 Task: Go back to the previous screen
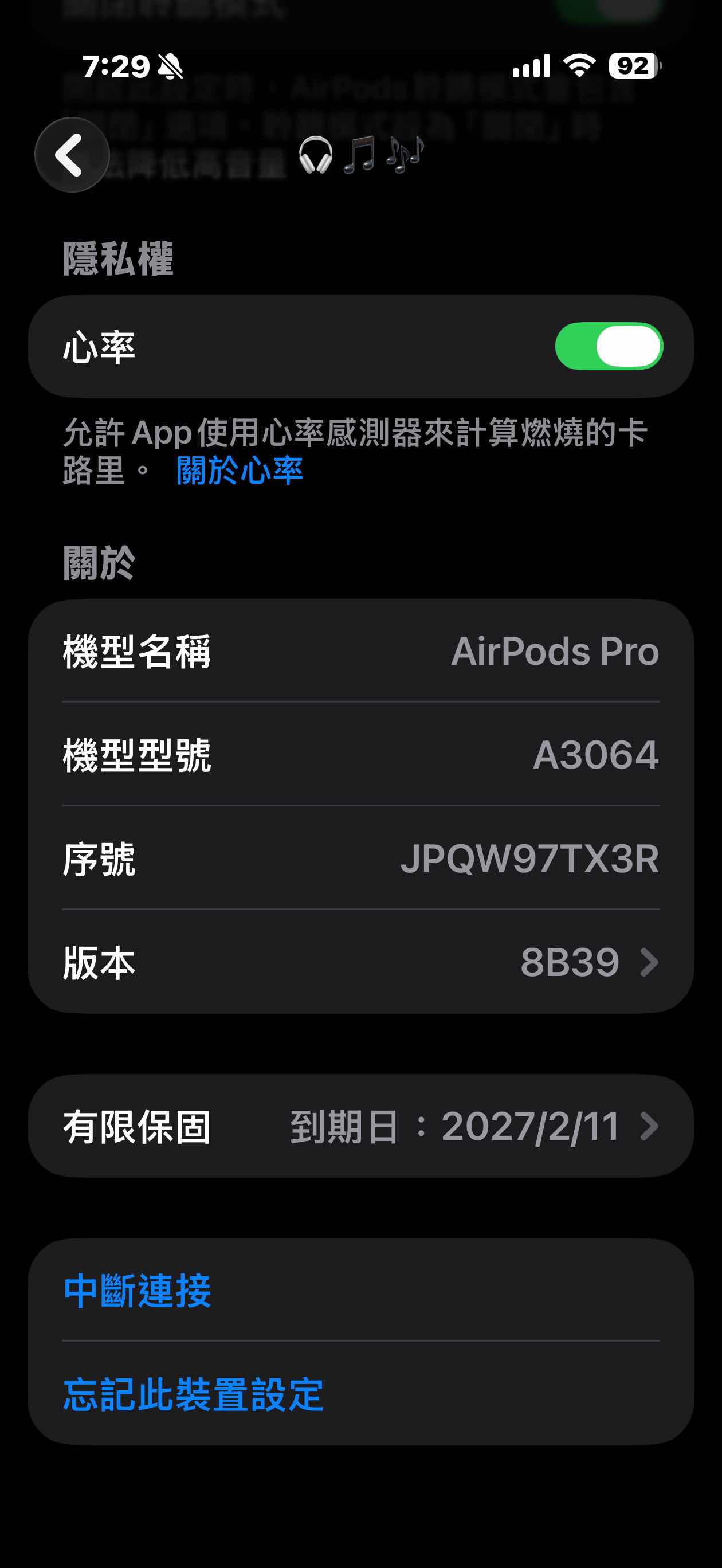pyautogui.click(x=72, y=155)
